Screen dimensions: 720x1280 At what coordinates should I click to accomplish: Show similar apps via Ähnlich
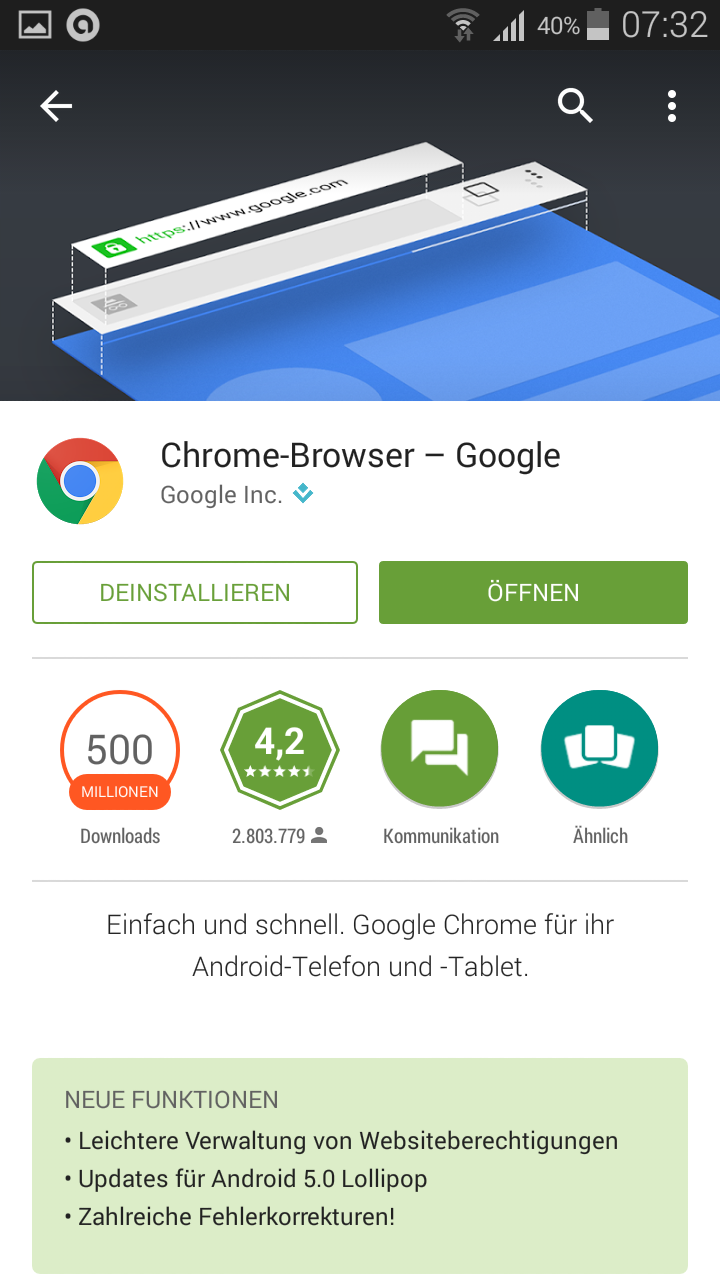599,750
